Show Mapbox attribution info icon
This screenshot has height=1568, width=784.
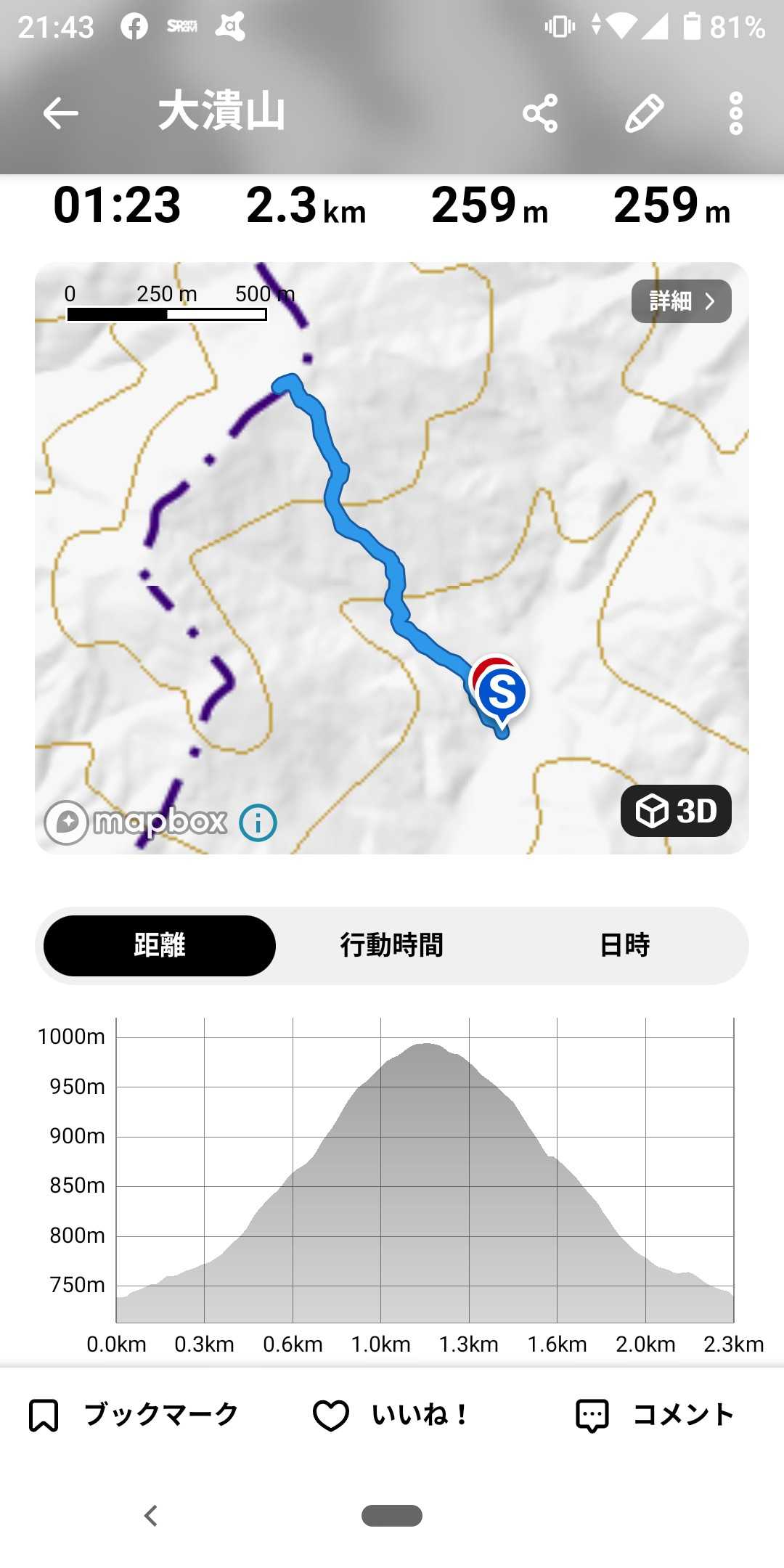tap(258, 822)
